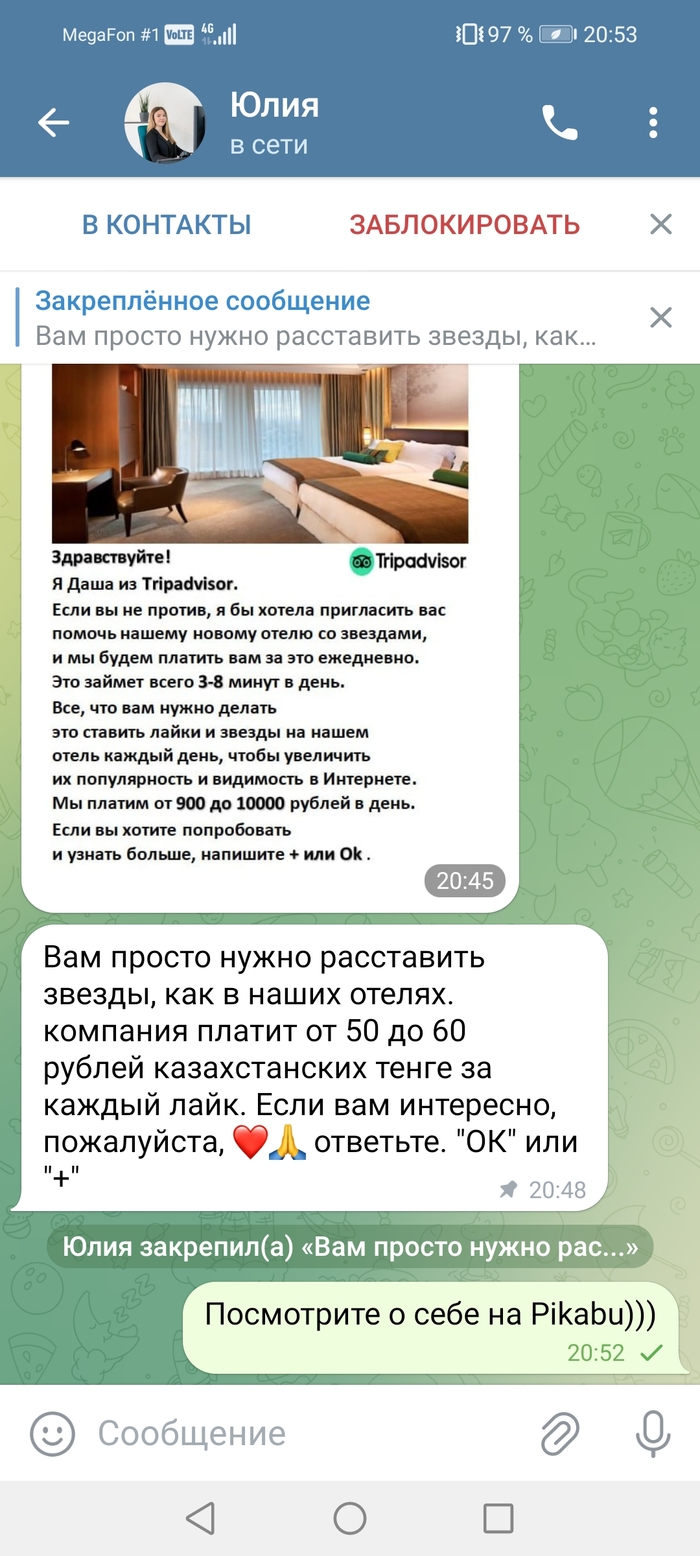Go back from Юлия's chat
Viewport: 700px width, 1556px height.
pyautogui.click(x=53, y=123)
